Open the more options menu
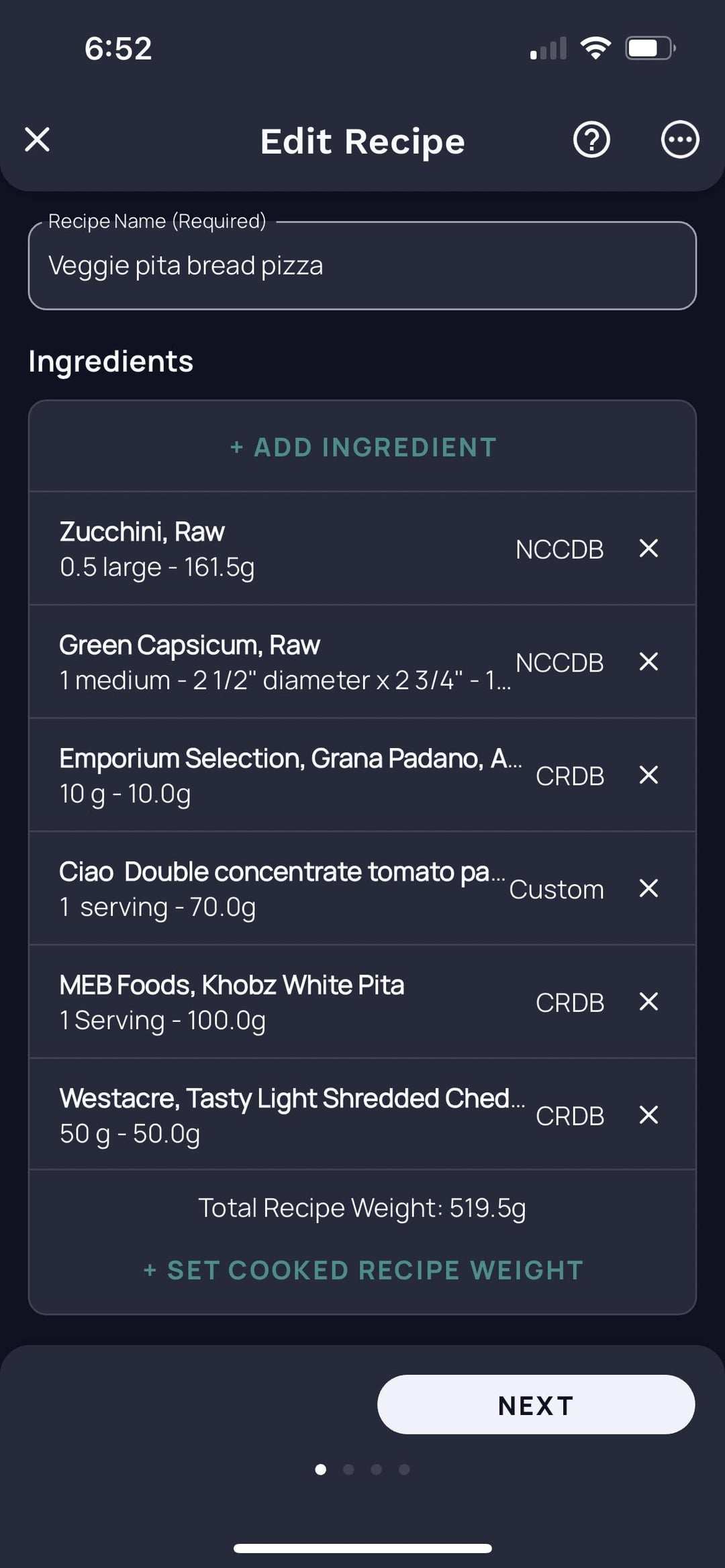Image resolution: width=725 pixels, height=1568 pixels. pyautogui.click(x=680, y=140)
